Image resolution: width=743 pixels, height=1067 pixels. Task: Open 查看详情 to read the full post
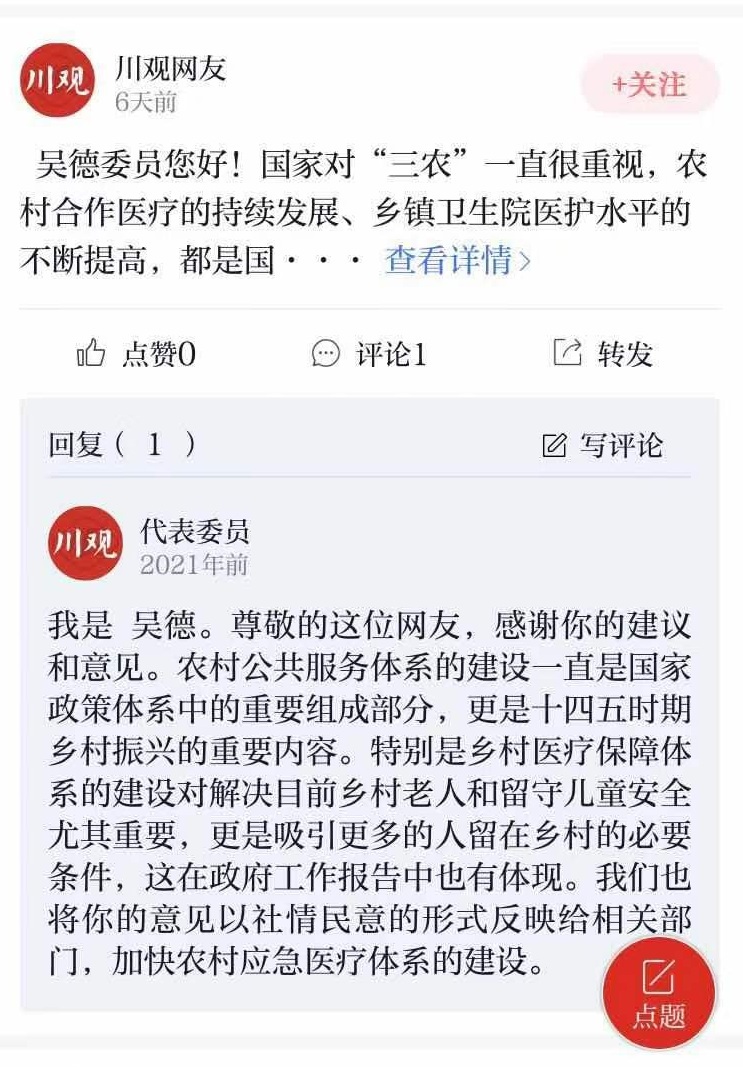point(457,260)
